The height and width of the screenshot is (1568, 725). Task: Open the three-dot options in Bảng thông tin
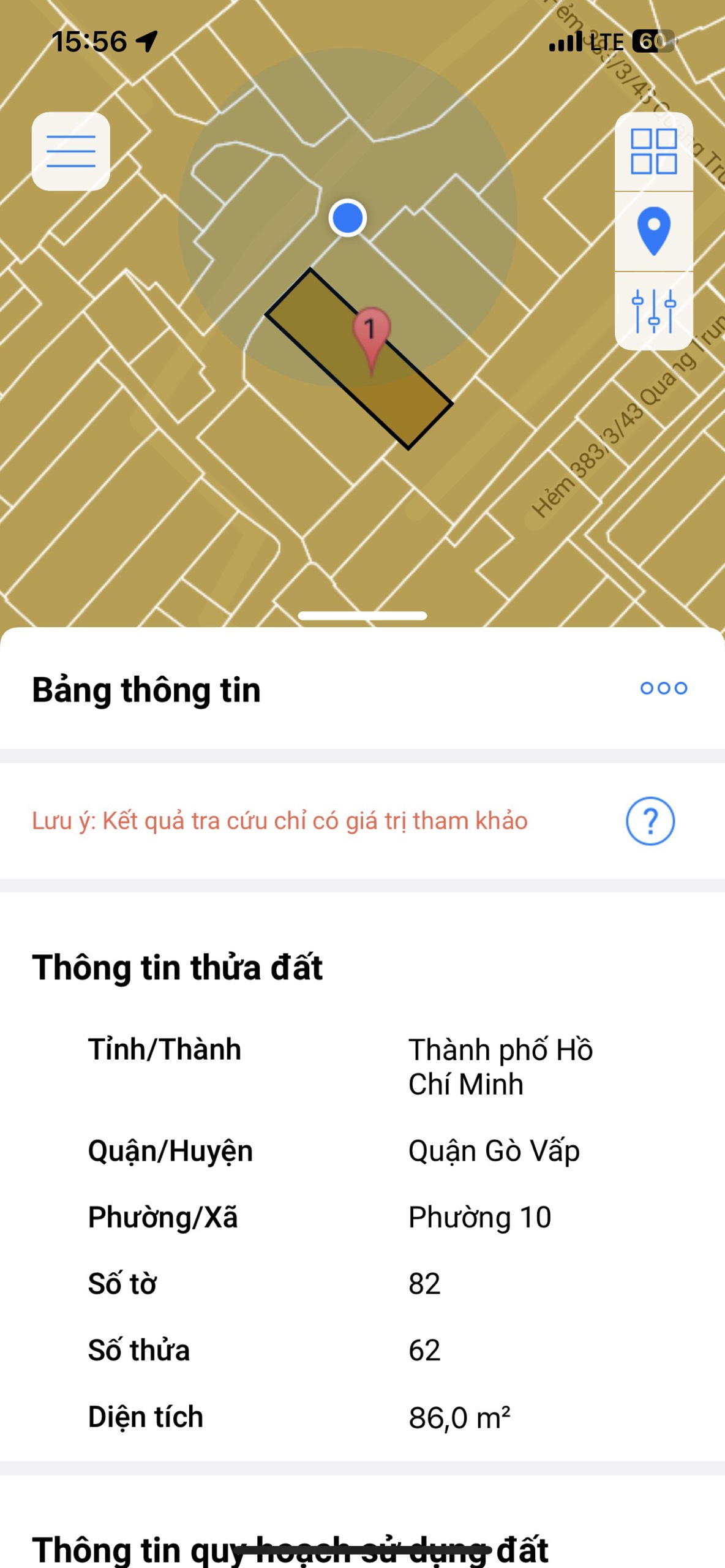pyautogui.click(x=663, y=688)
